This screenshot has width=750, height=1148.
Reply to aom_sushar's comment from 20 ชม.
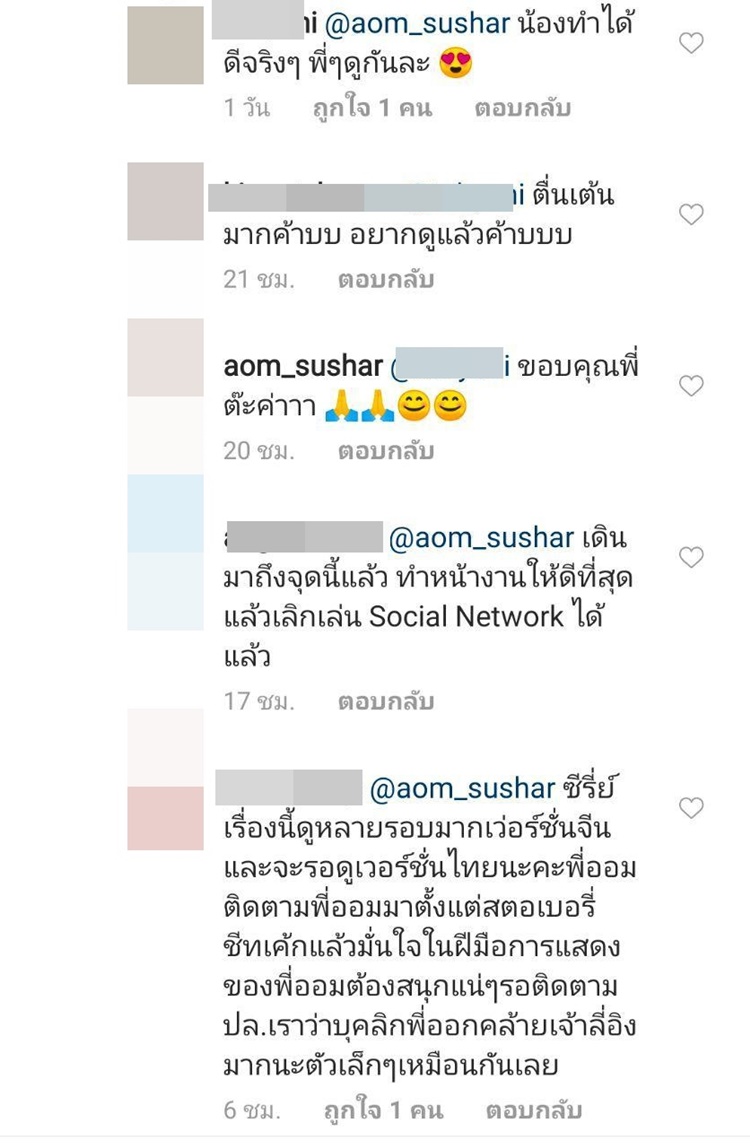[x=385, y=450]
